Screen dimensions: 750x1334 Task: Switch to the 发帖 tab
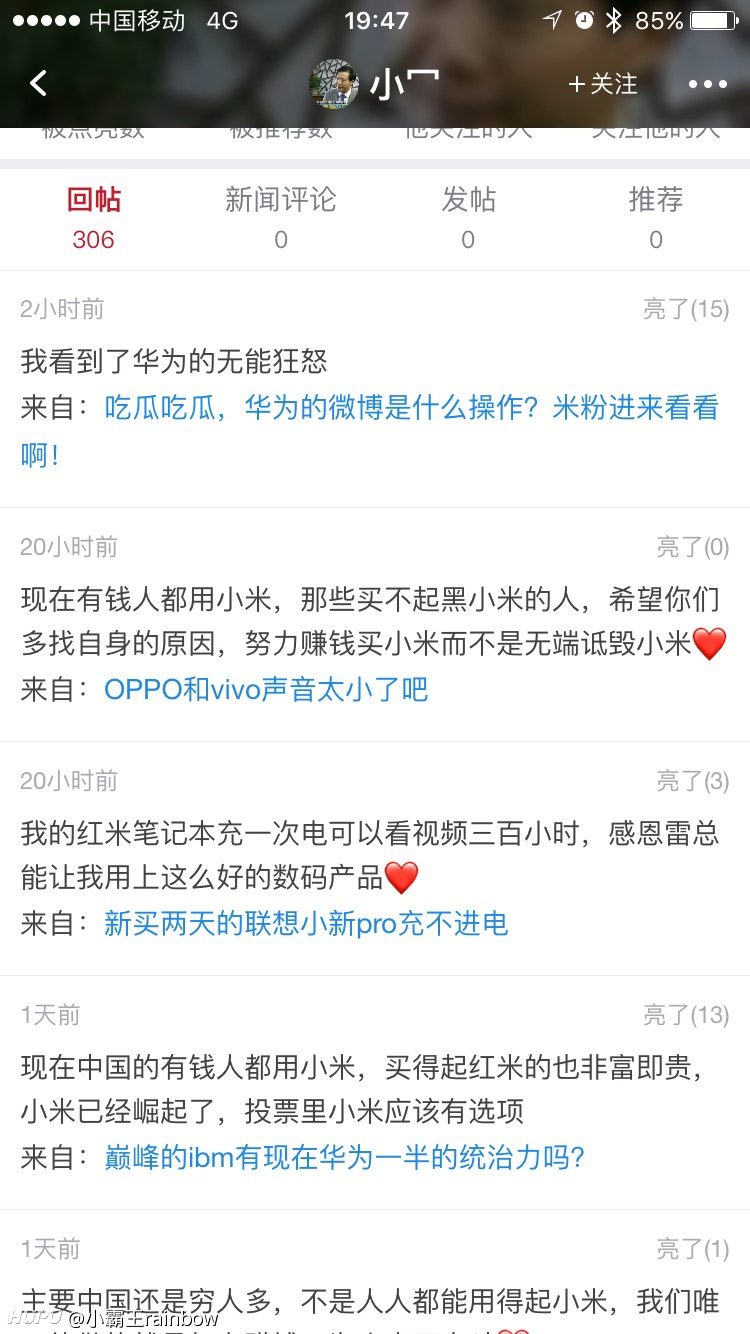(468, 217)
